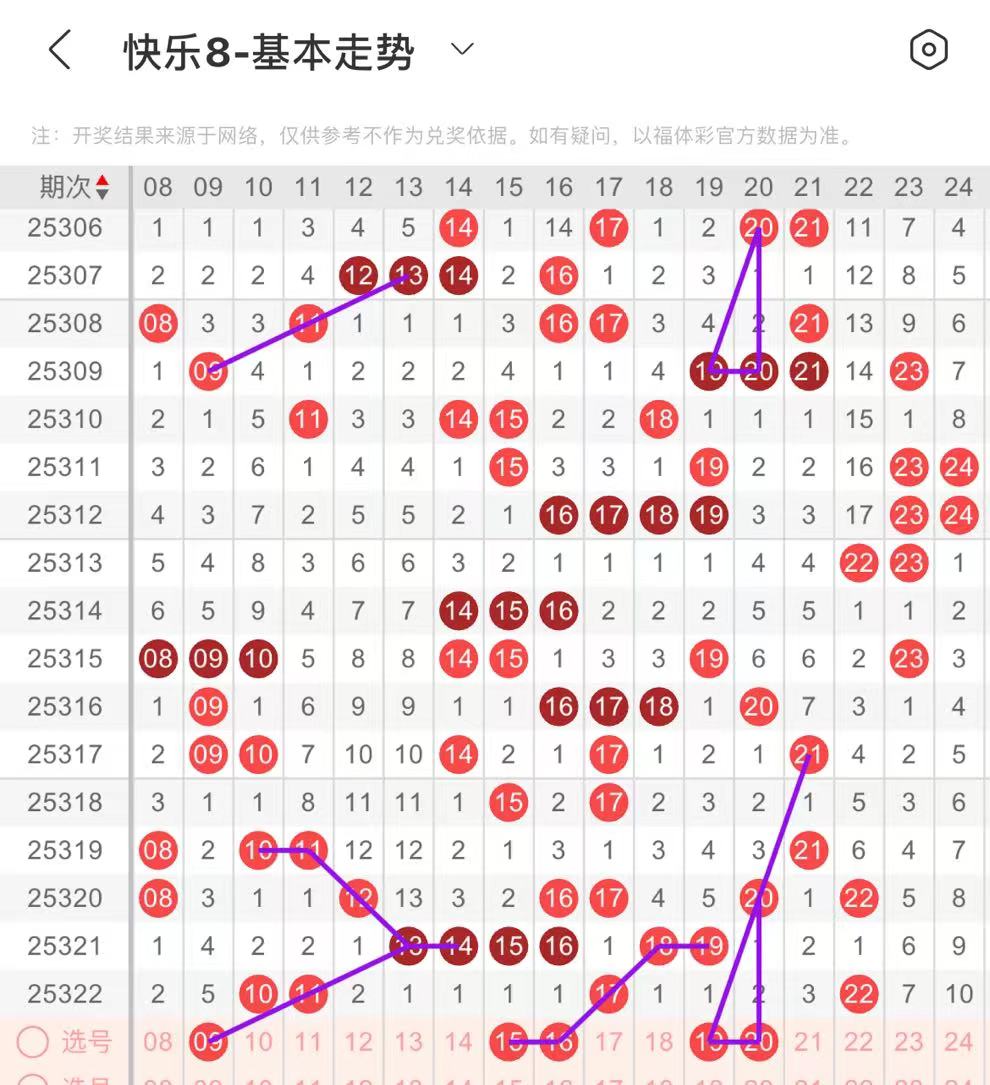Pick number 24 in the 选号 row
This screenshot has height=1085, width=990.
click(x=958, y=1042)
